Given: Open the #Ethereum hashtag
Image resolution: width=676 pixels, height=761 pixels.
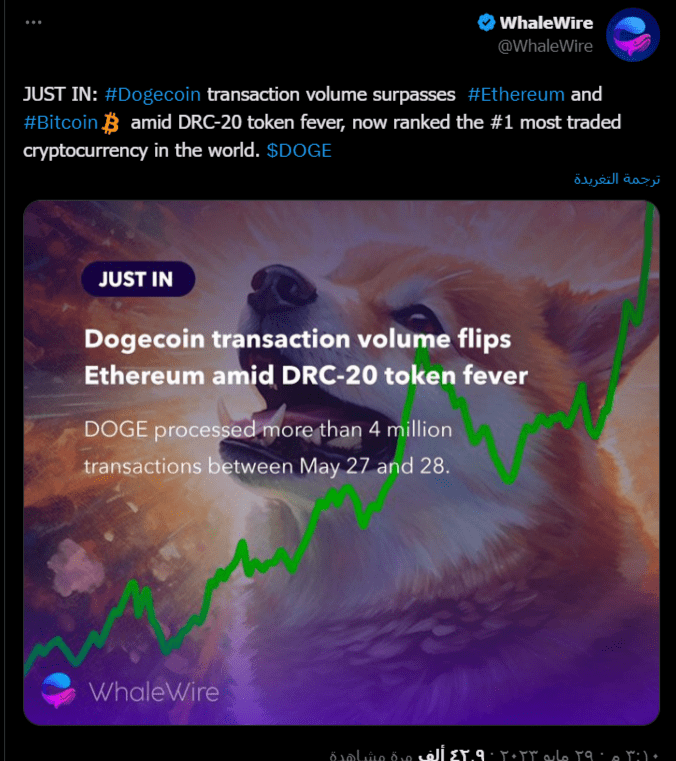Looking at the screenshot, I should (x=516, y=94).
